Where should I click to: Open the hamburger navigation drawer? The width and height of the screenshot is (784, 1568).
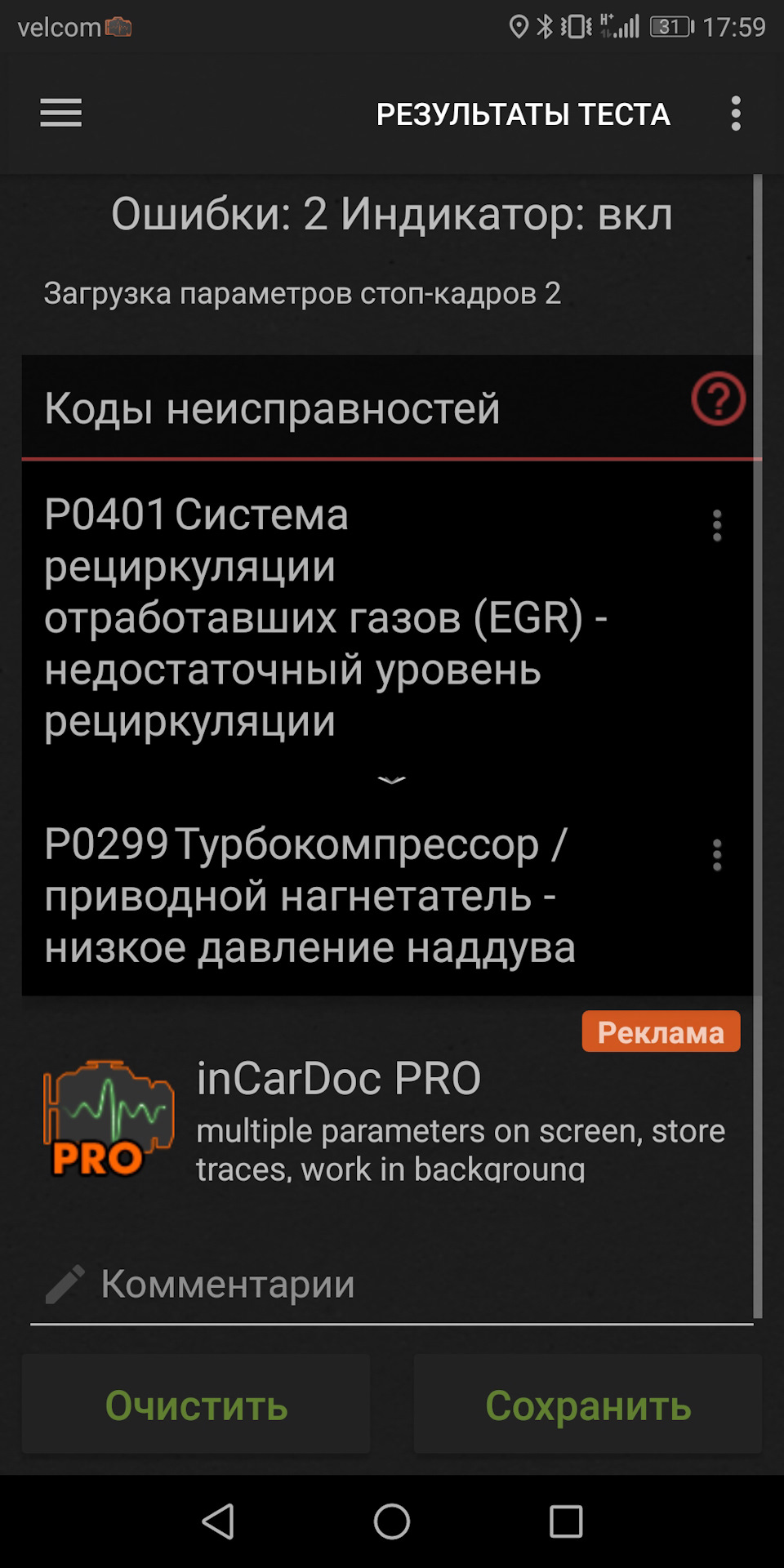coord(61,113)
